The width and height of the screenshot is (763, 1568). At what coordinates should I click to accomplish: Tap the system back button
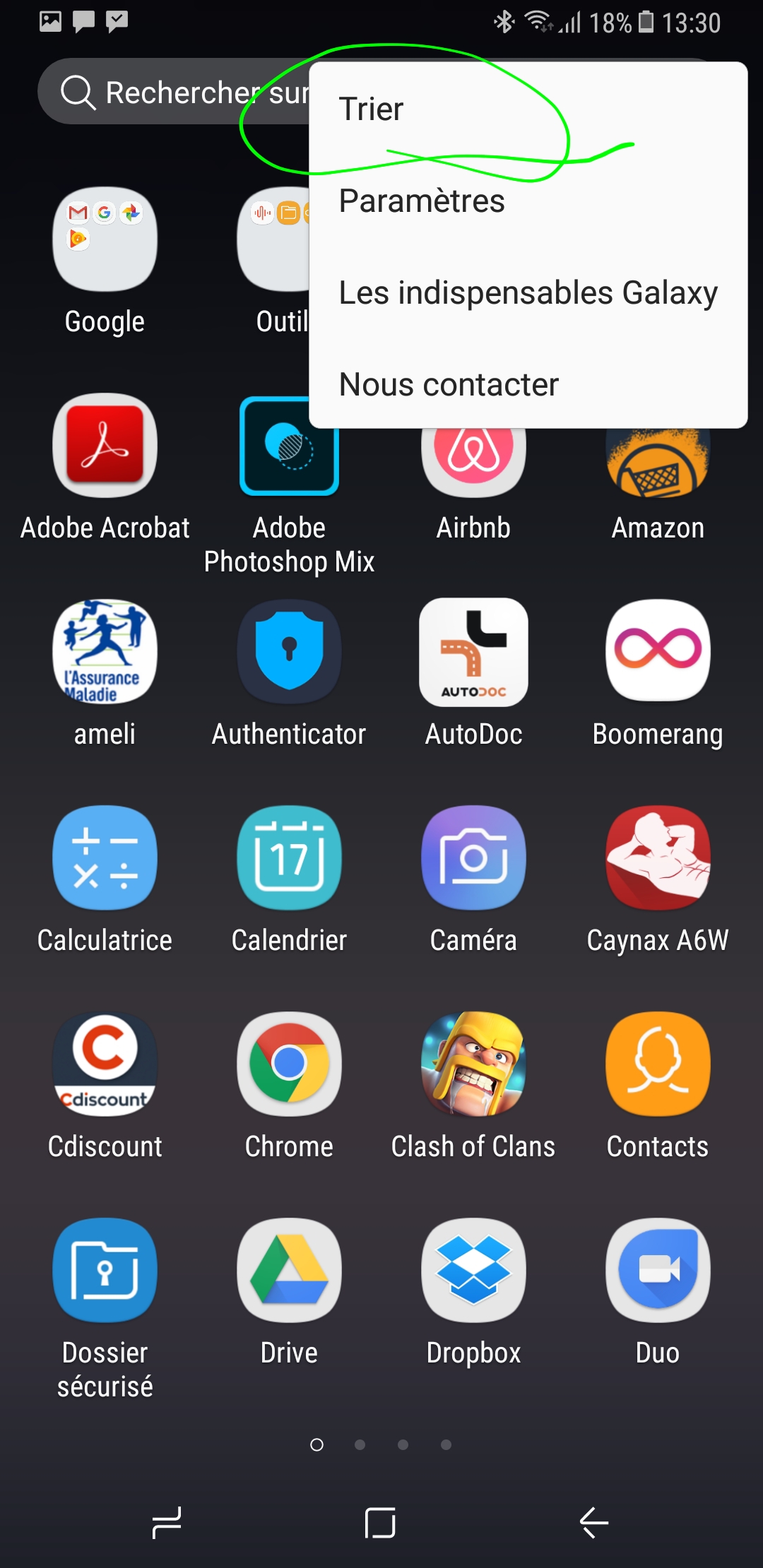593,1522
